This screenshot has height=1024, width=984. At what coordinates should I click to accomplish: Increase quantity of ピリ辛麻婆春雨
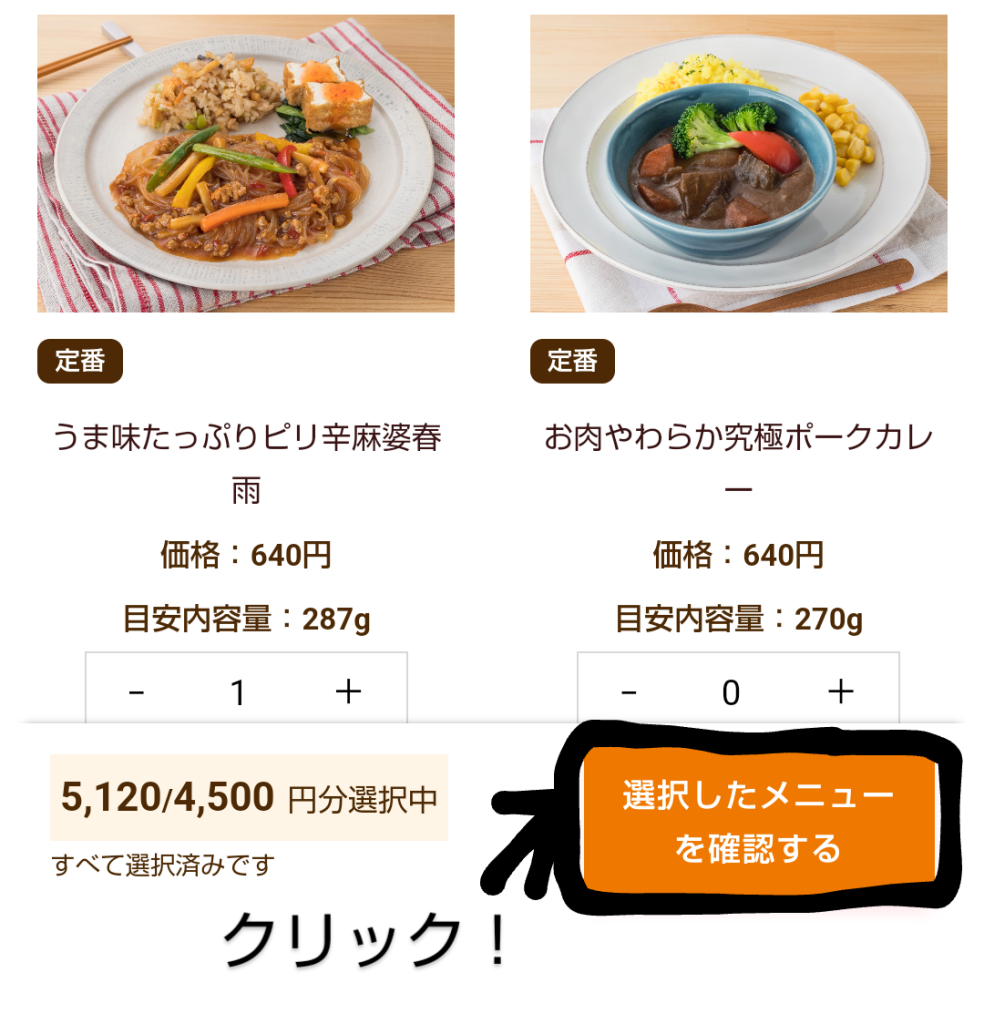point(347,692)
